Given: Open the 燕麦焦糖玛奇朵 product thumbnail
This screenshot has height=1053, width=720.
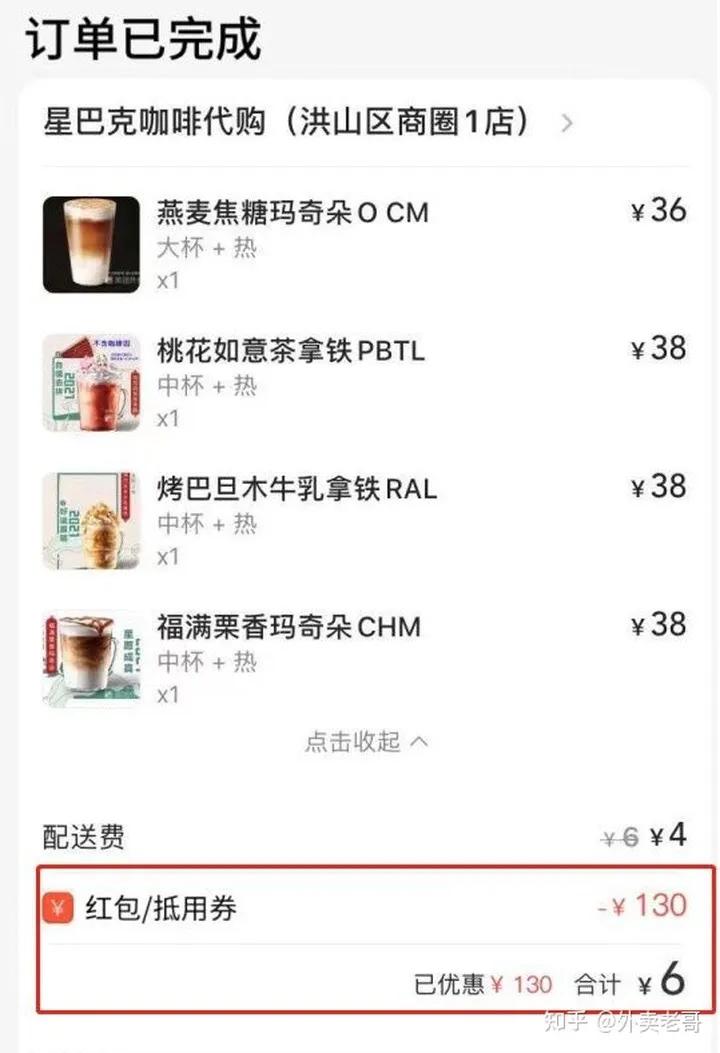Looking at the screenshot, I should pyautogui.click(x=90, y=243).
